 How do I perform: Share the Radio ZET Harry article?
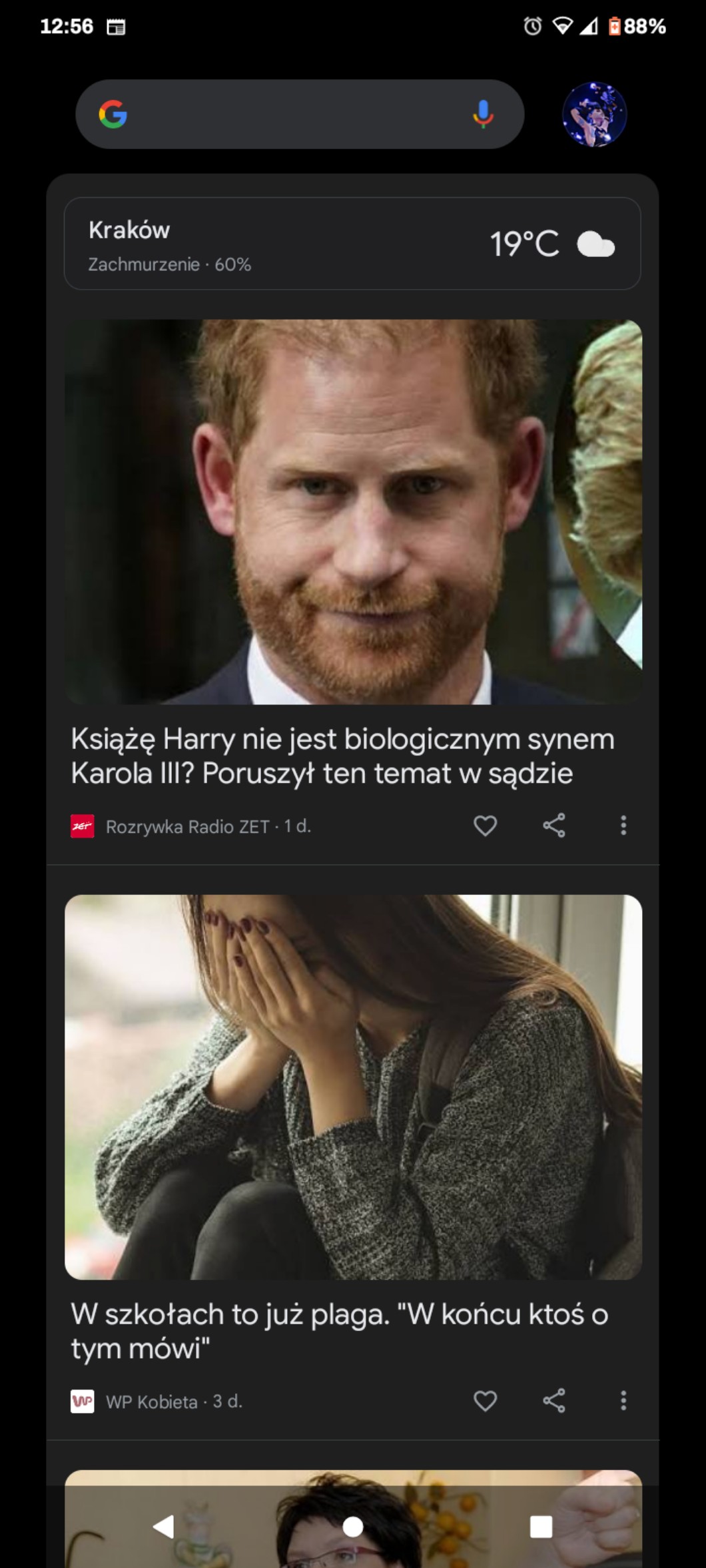tap(554, 826)
